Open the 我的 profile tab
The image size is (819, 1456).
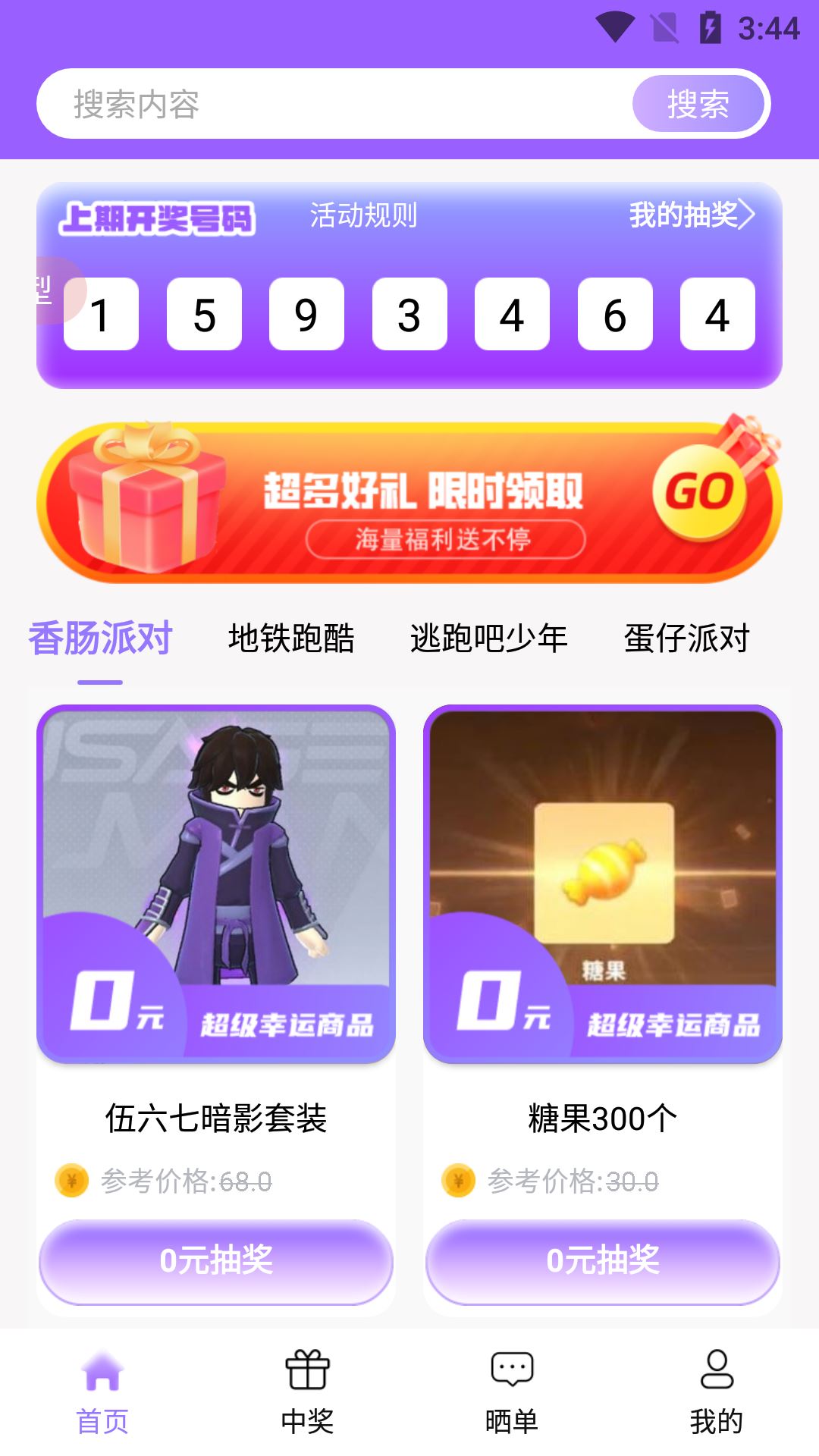click(717, 1392)
